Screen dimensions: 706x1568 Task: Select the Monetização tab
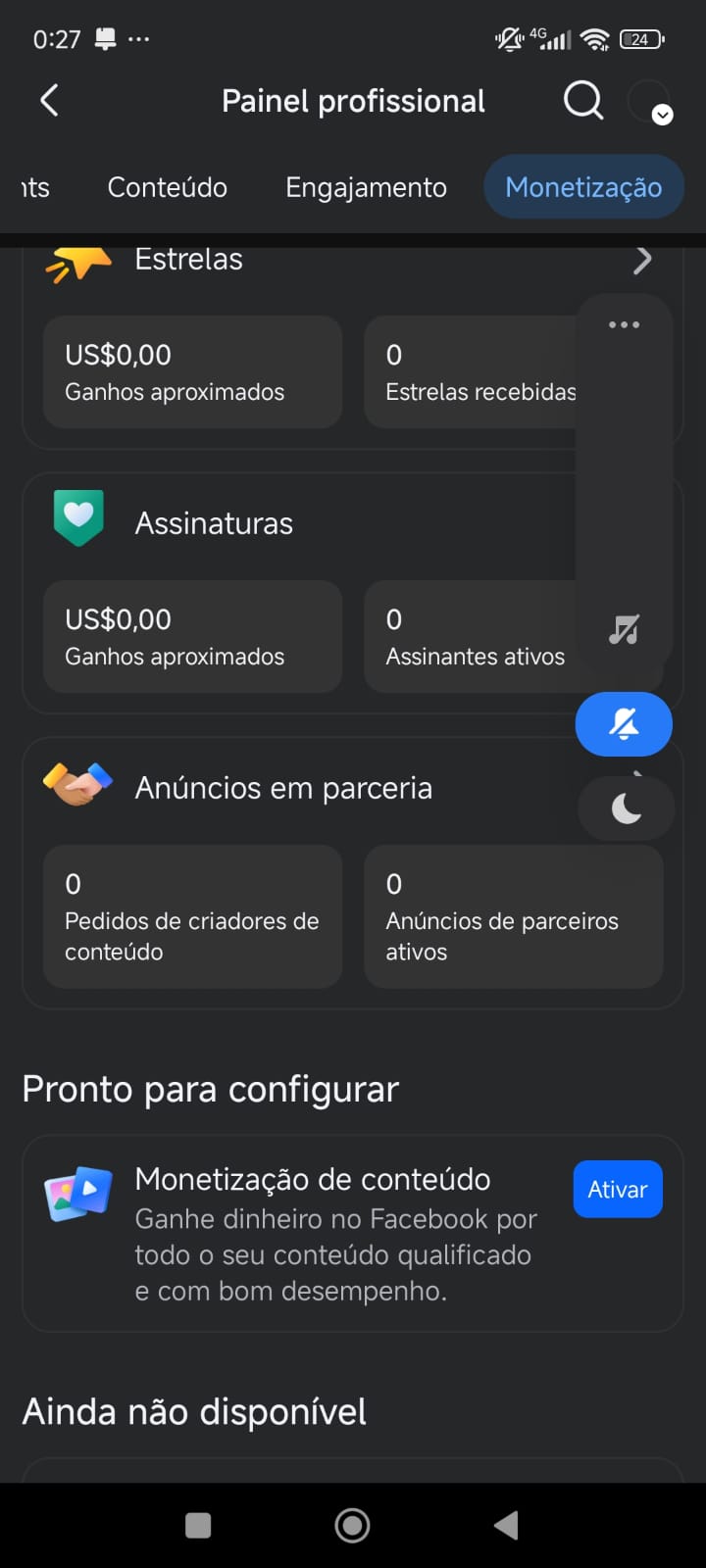click(583, 187)
